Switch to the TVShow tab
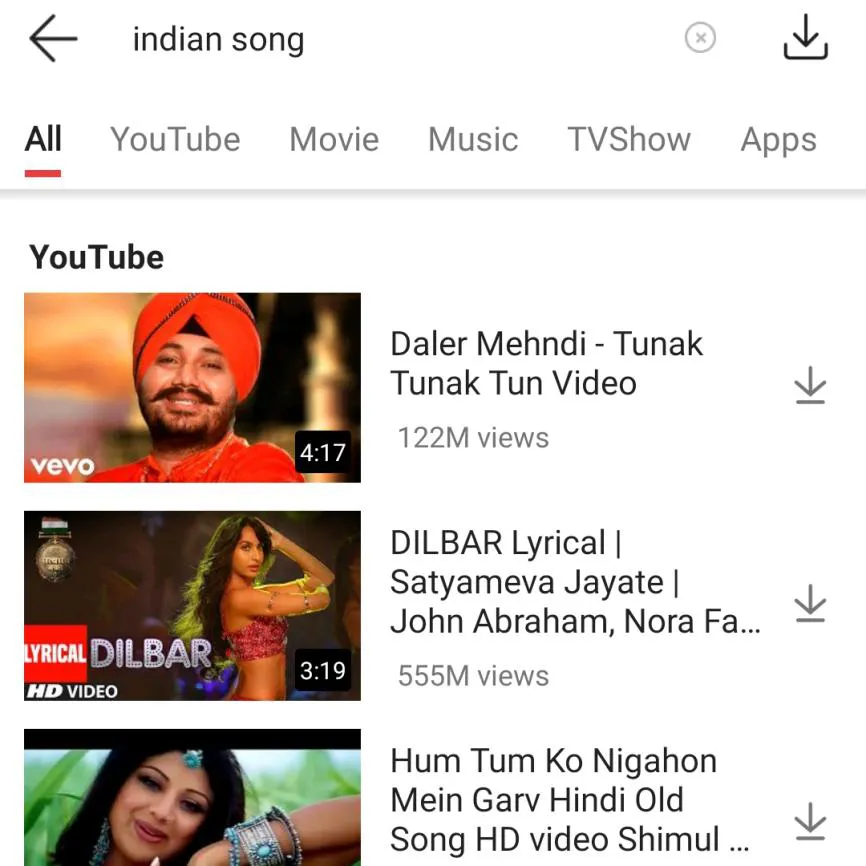This screenshot has height=866, width=866. 629,139
